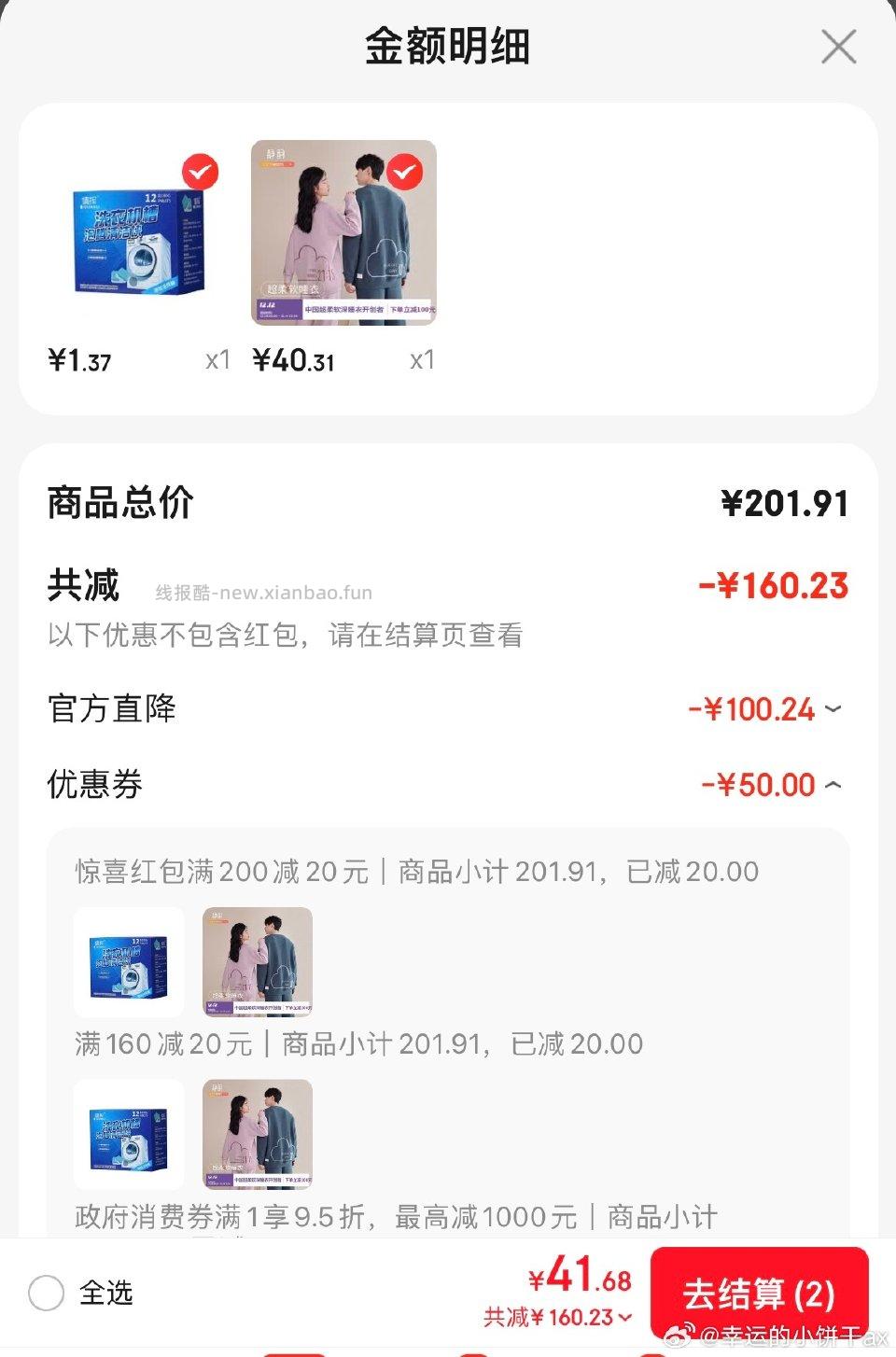Screen dimensions: 896x1357
Task: Open the 共减¥160.23 summary dropdown
Action: pos(558,1317)
